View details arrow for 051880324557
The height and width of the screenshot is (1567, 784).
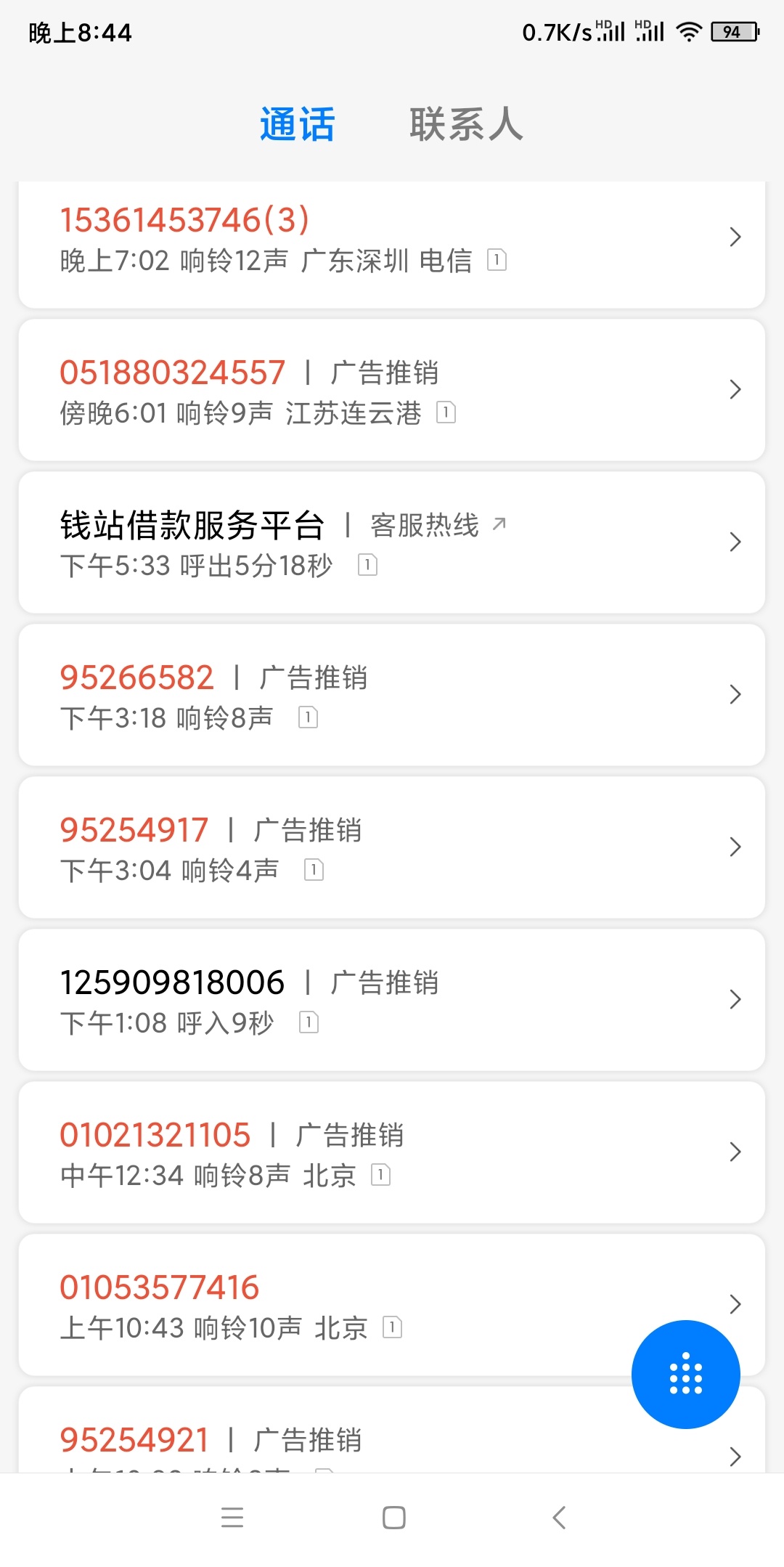[x=735, y=389]
